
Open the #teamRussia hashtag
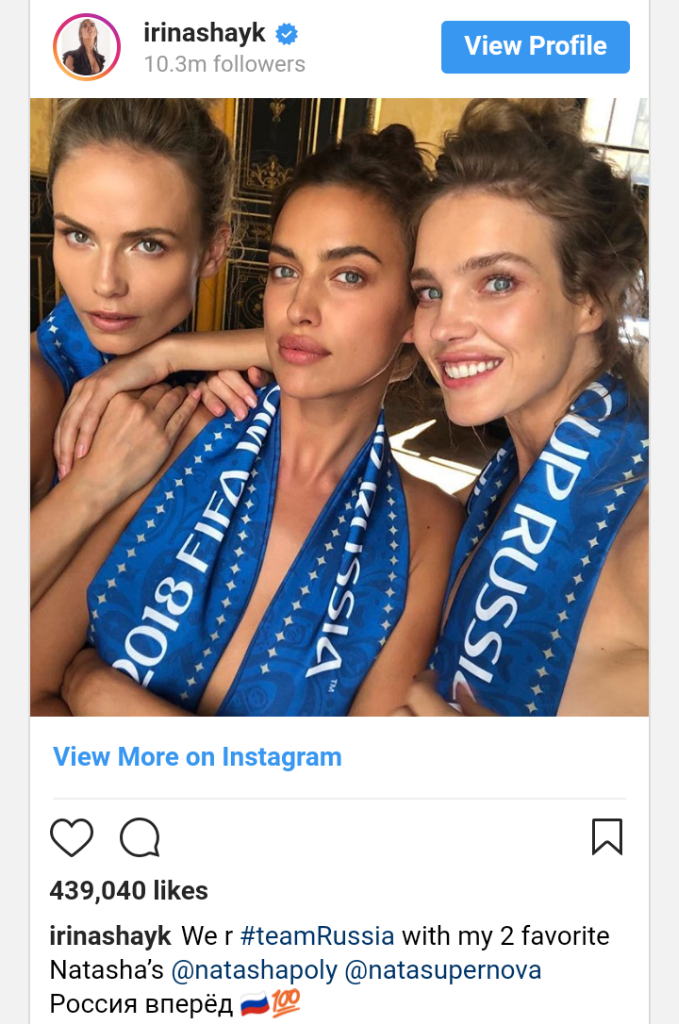317,937
